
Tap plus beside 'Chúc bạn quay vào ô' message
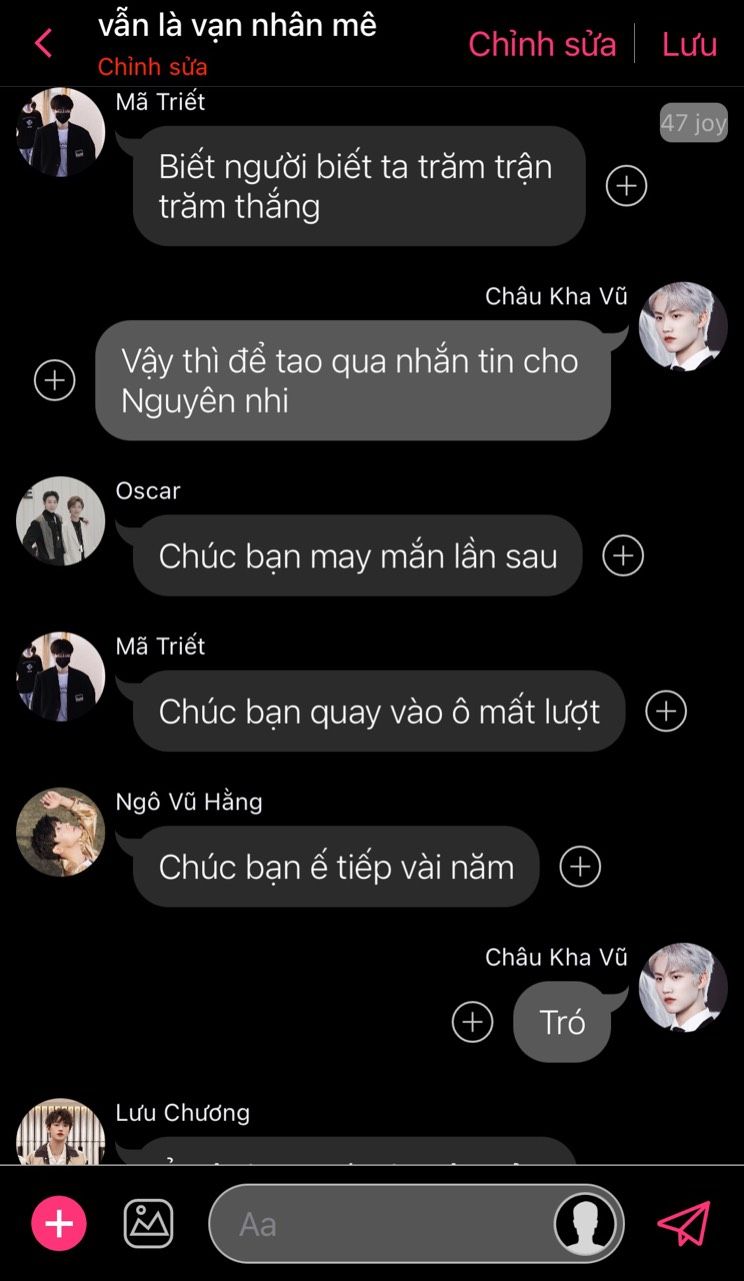pos(666,711)
